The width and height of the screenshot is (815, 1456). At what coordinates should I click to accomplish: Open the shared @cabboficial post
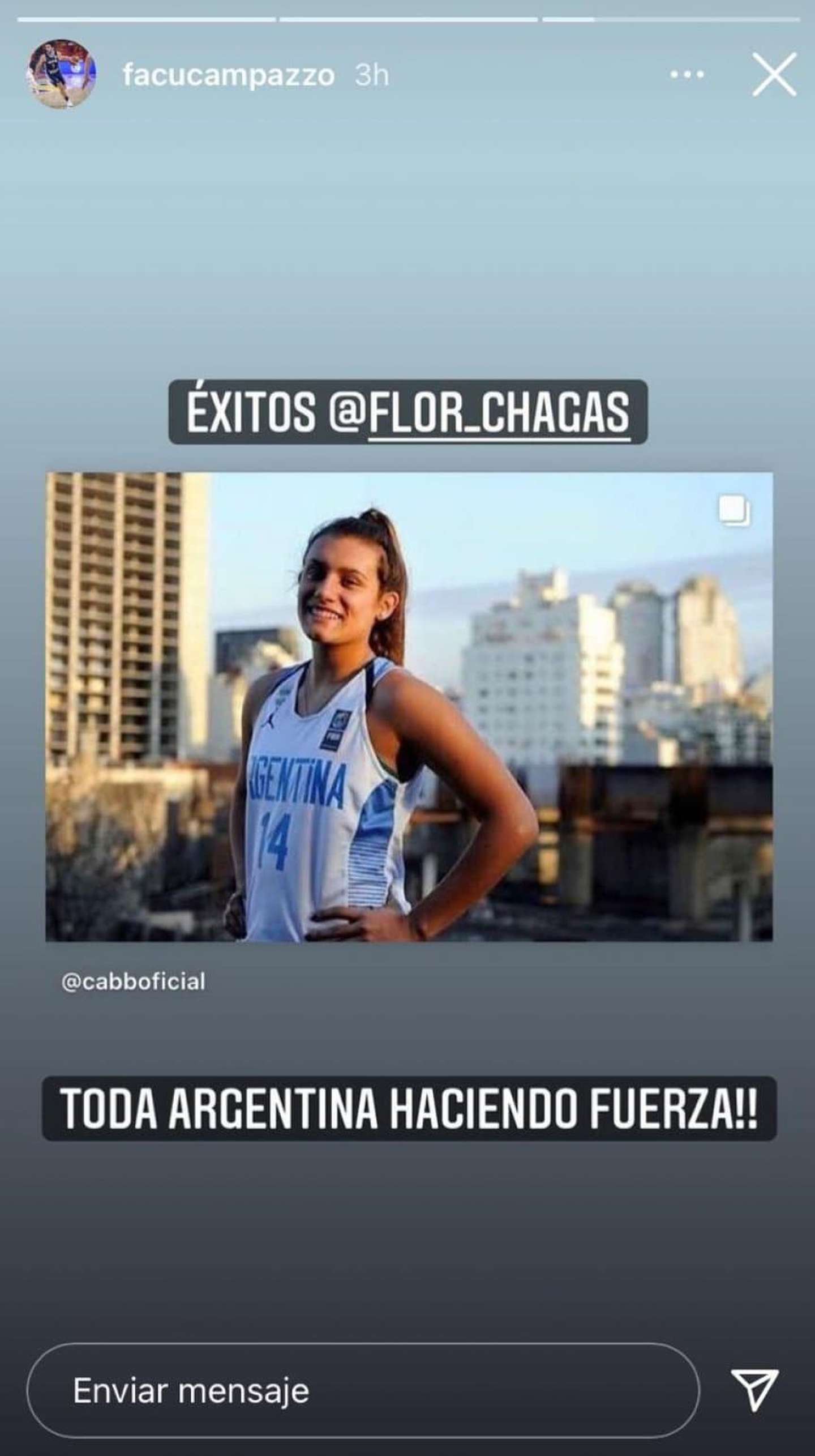409,707
